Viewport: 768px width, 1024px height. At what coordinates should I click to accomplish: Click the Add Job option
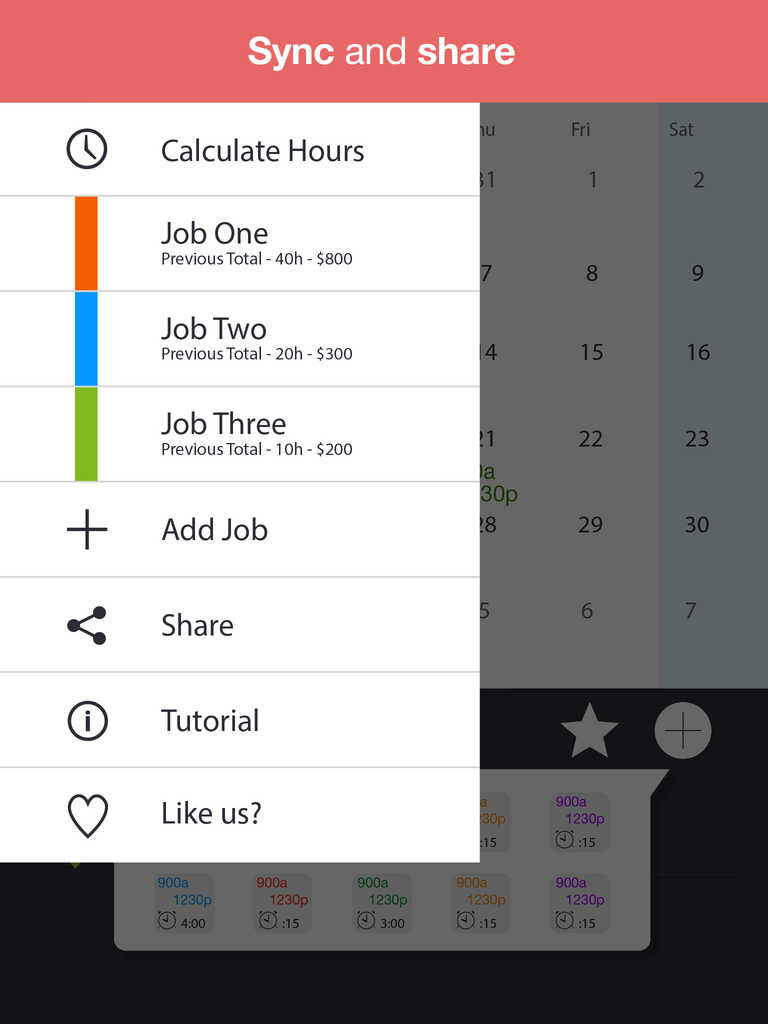coord(215,529)
